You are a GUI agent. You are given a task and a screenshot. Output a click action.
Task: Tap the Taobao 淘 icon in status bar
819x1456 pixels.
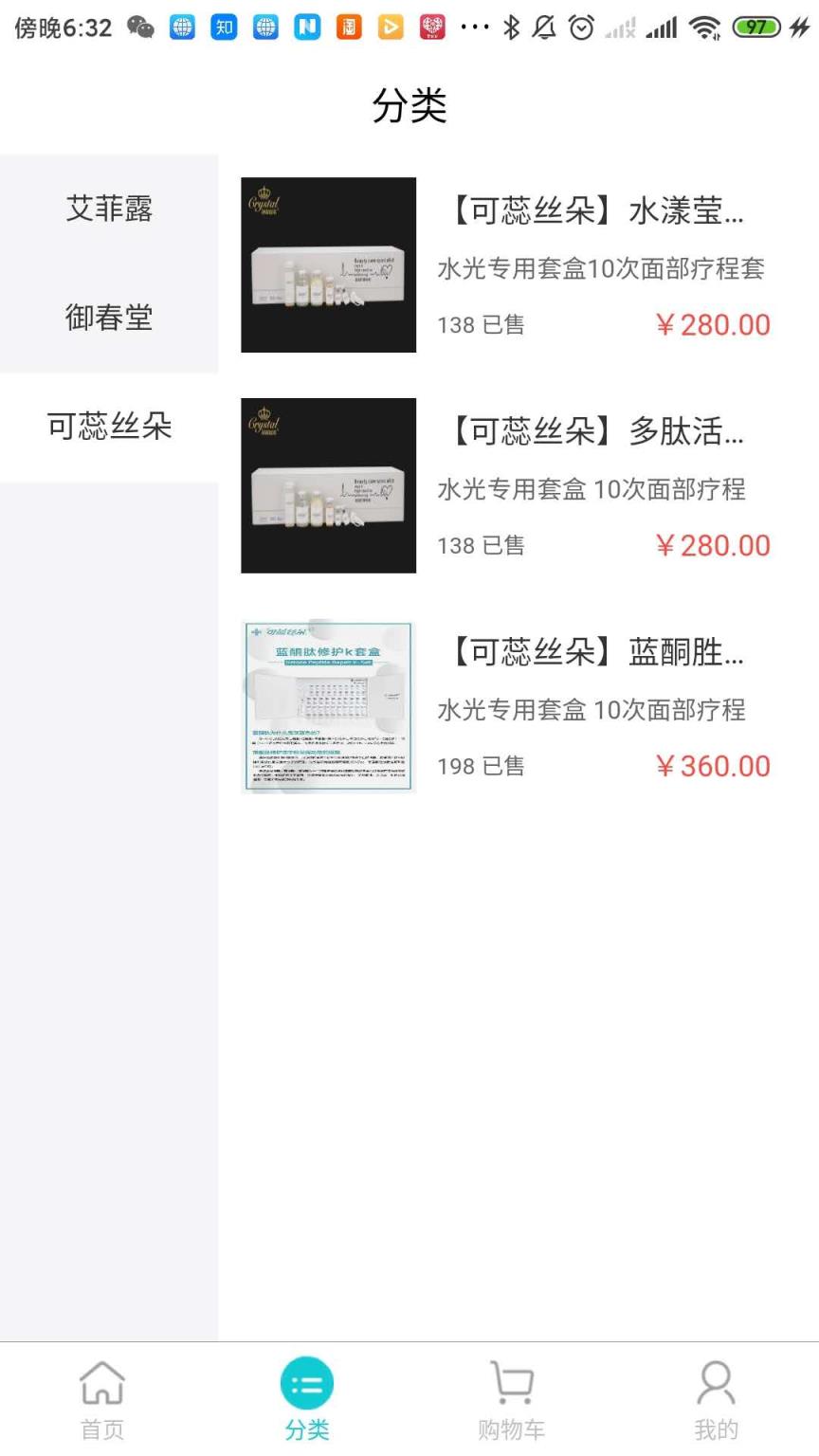point(349,27)
